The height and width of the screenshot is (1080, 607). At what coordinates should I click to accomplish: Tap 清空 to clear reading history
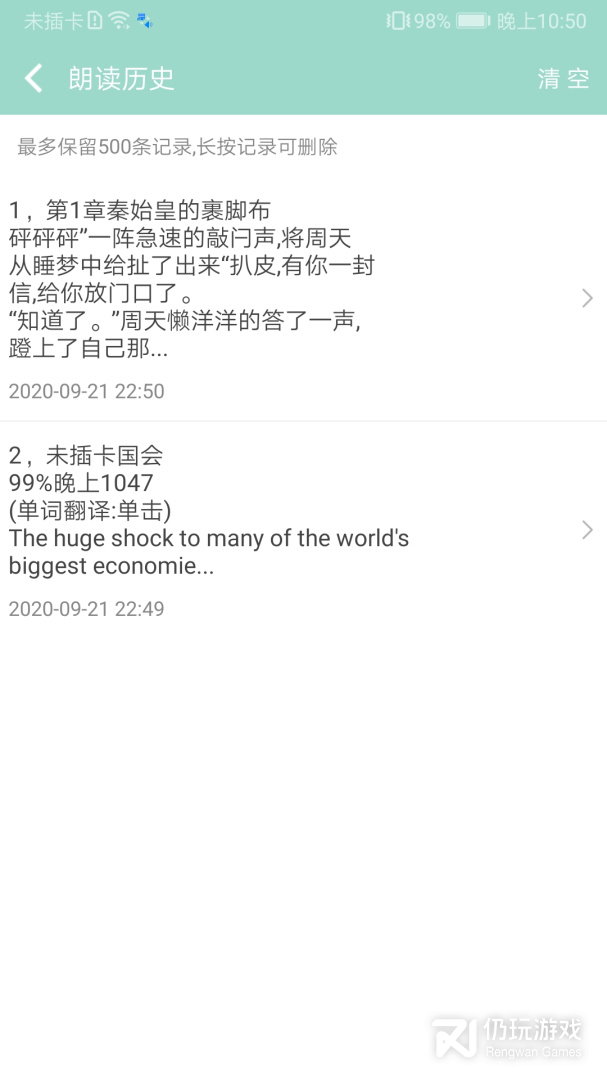(x=563, y=79)
